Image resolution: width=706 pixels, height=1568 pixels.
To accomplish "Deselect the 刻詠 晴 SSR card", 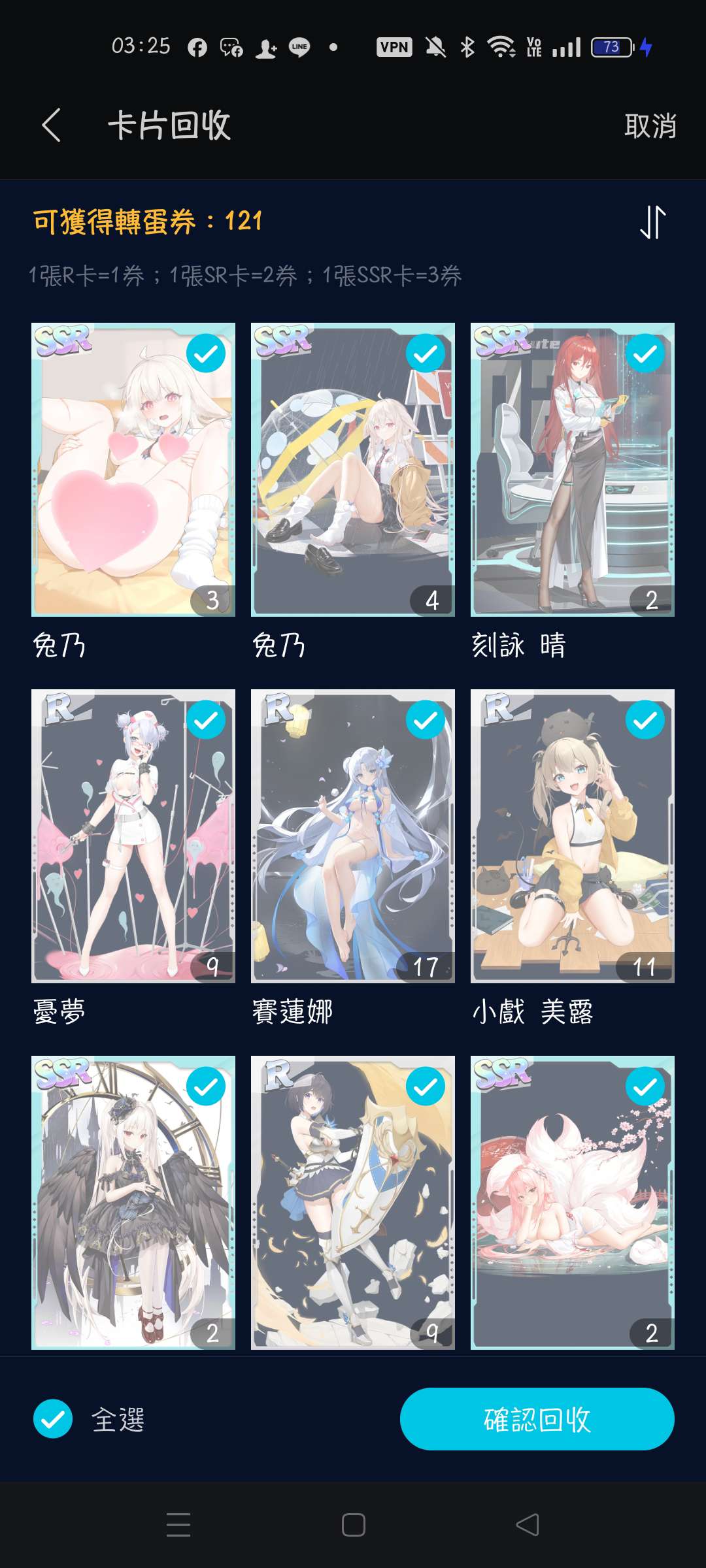I will coord(645,353).
